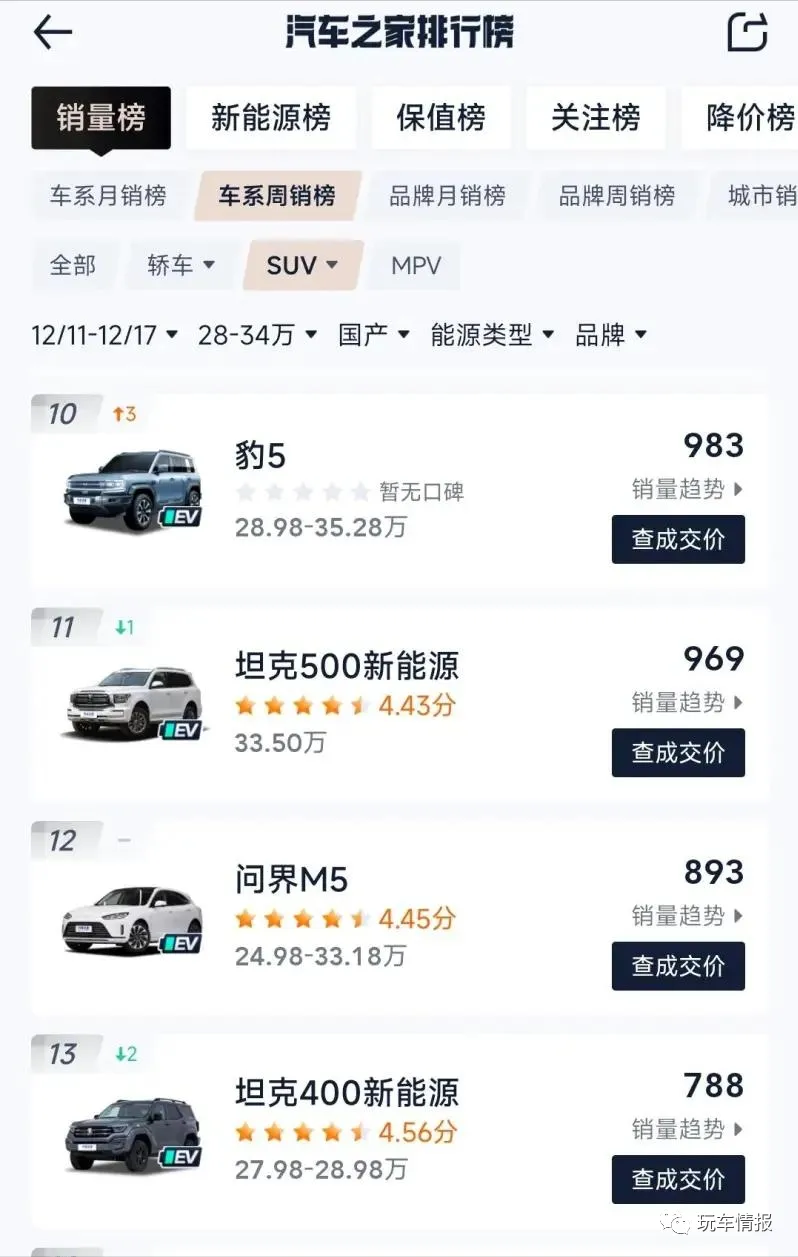Expand the 能源类型 filter
The height and width of the screenshot is (1257, 798).
click(x=492, y=335)
